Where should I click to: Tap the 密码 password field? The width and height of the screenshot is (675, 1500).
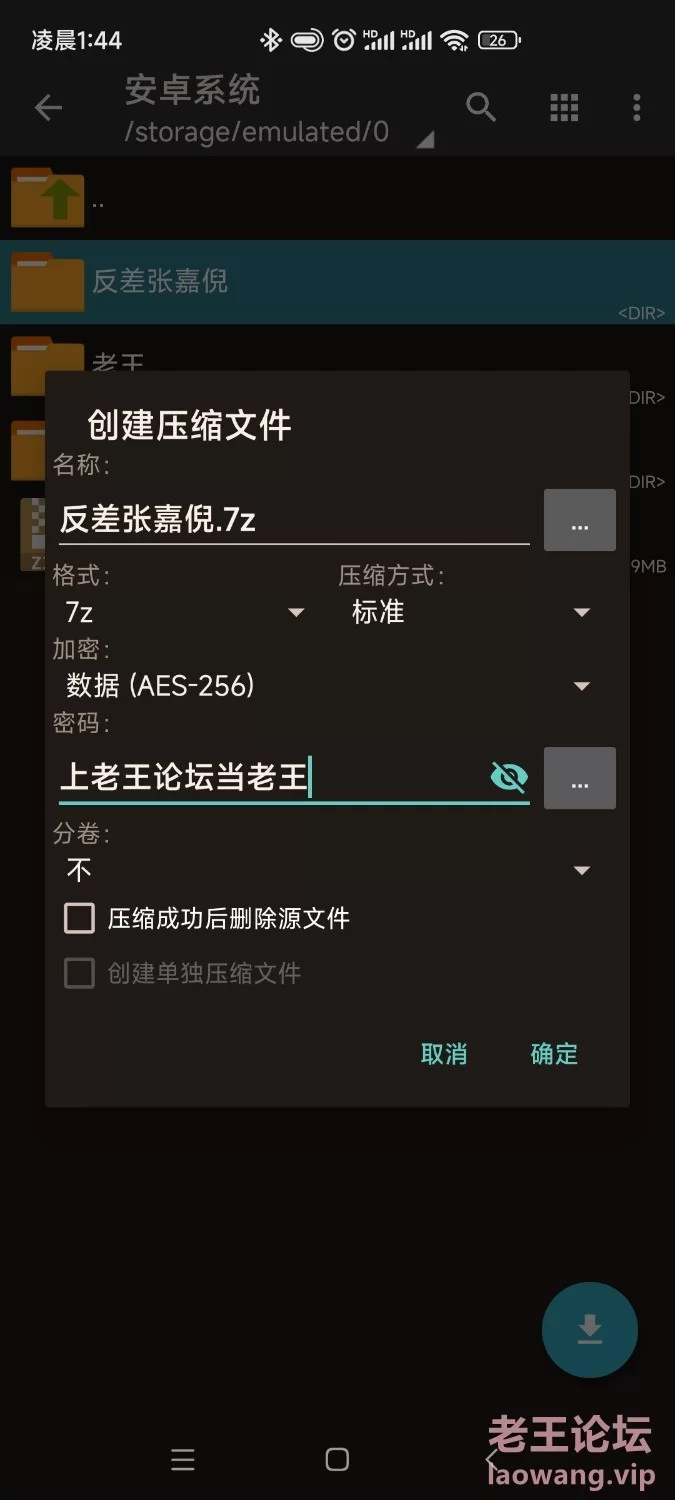pos(270,777)
